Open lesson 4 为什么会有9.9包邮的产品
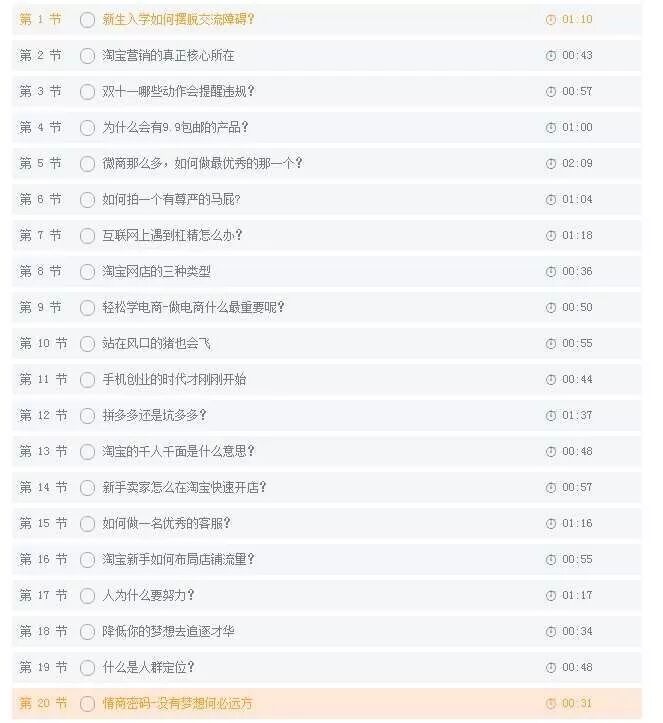663x723 pixels. coord(175,127)
